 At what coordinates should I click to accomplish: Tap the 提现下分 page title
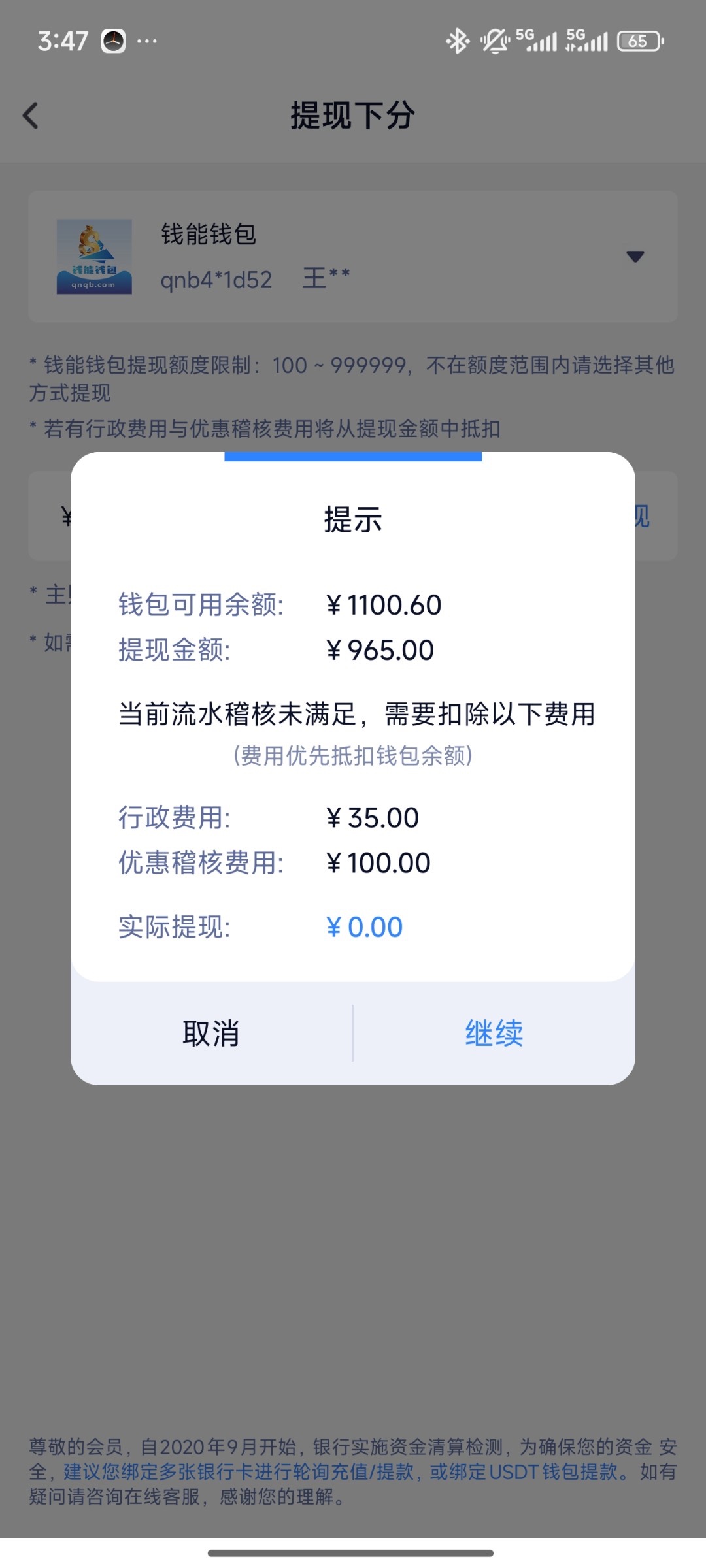[353, 115]
